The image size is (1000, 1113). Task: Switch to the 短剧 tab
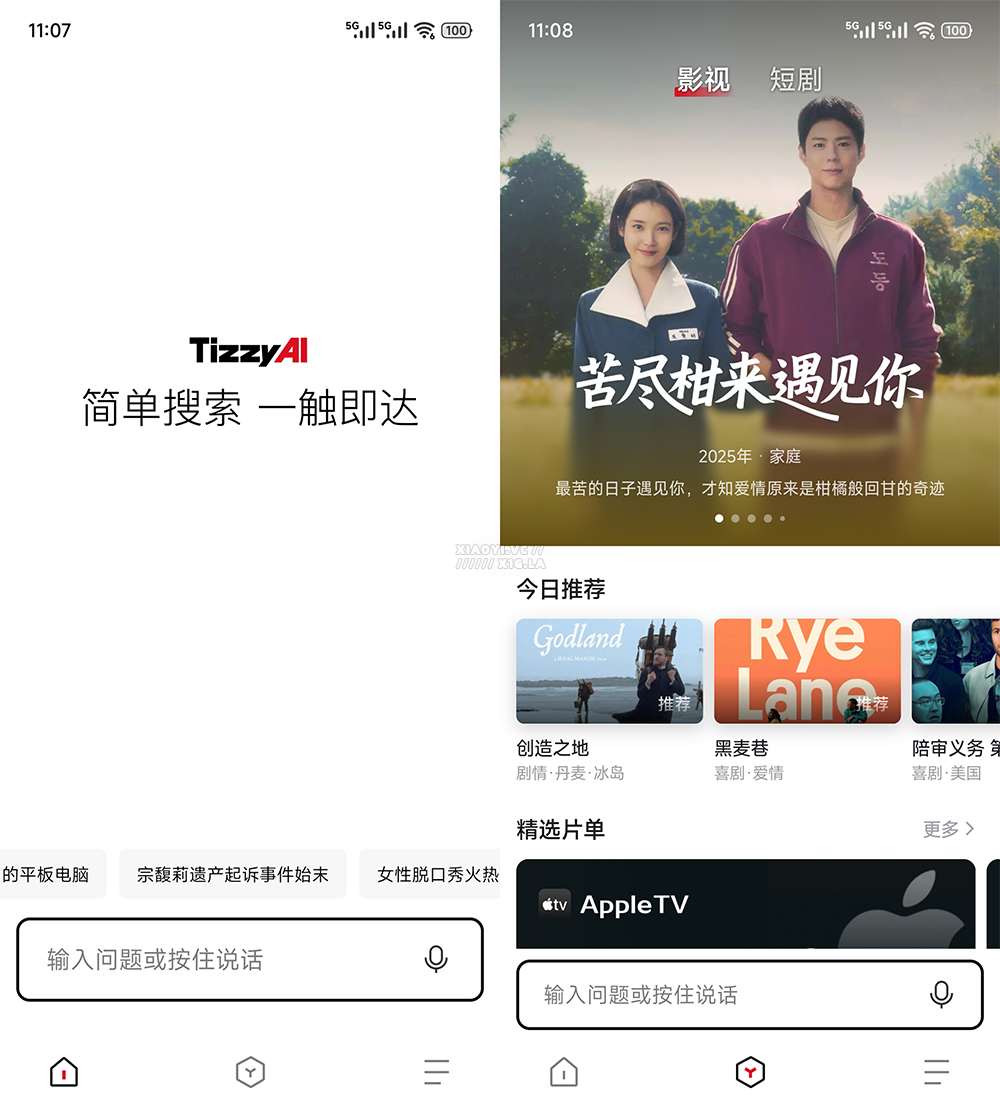pyautogui.click(x=795, y=79)
